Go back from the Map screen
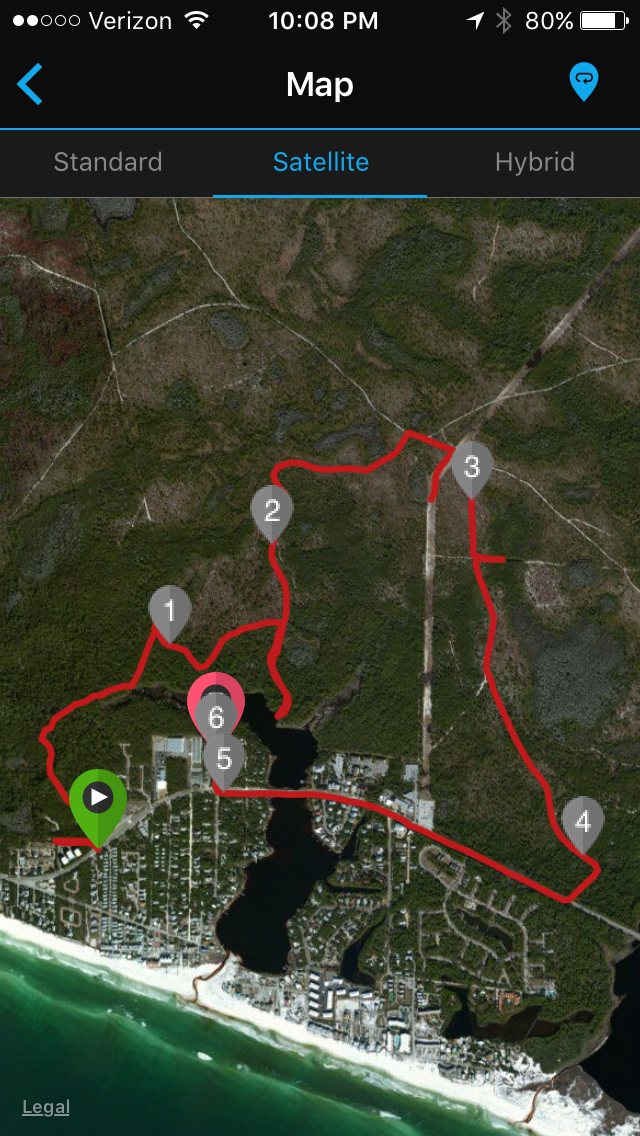 coord(30,84)
